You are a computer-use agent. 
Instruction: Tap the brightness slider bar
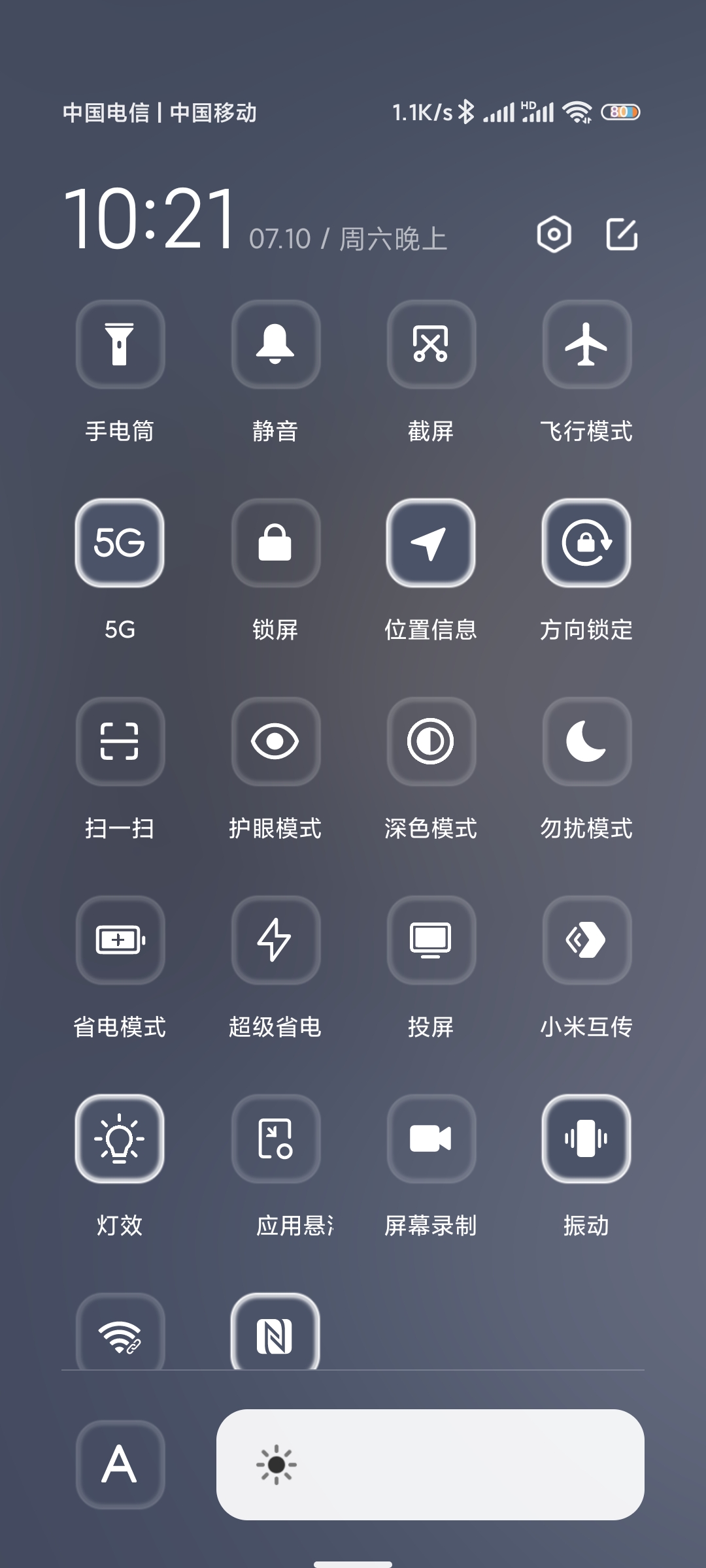(430, 1464)
